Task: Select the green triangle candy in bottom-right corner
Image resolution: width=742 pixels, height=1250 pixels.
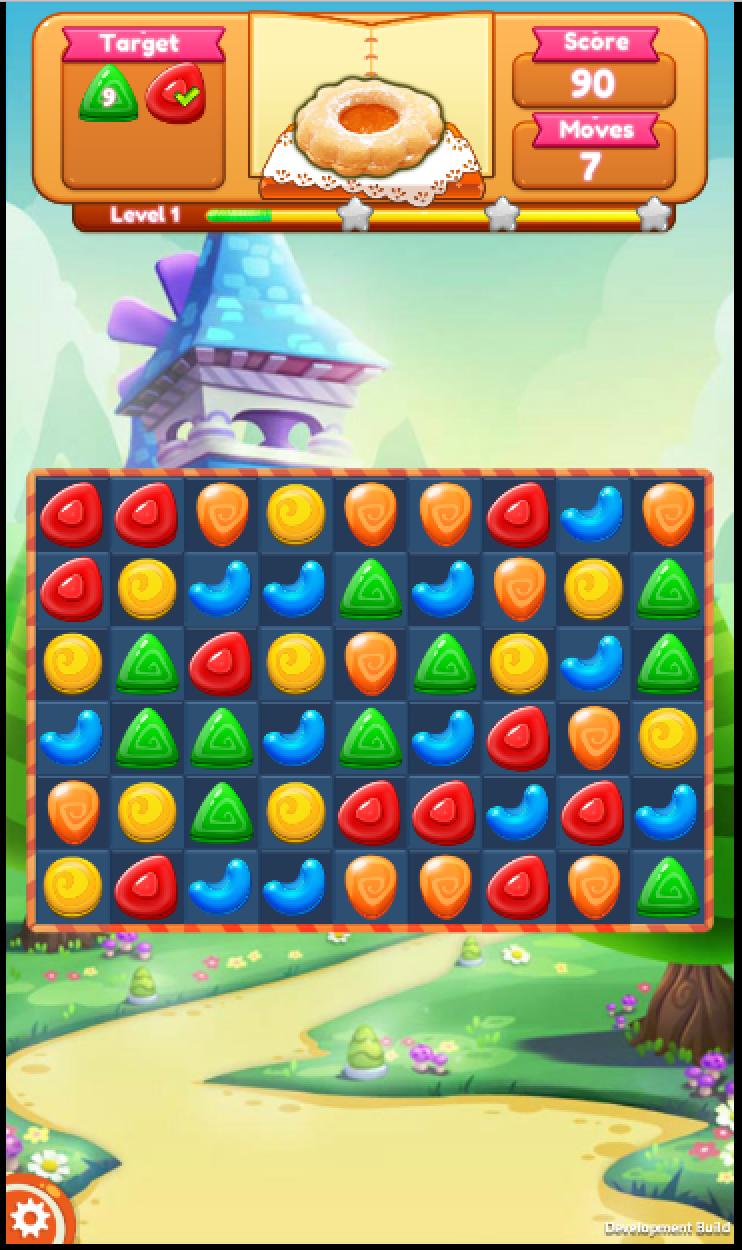Action: 665,885
